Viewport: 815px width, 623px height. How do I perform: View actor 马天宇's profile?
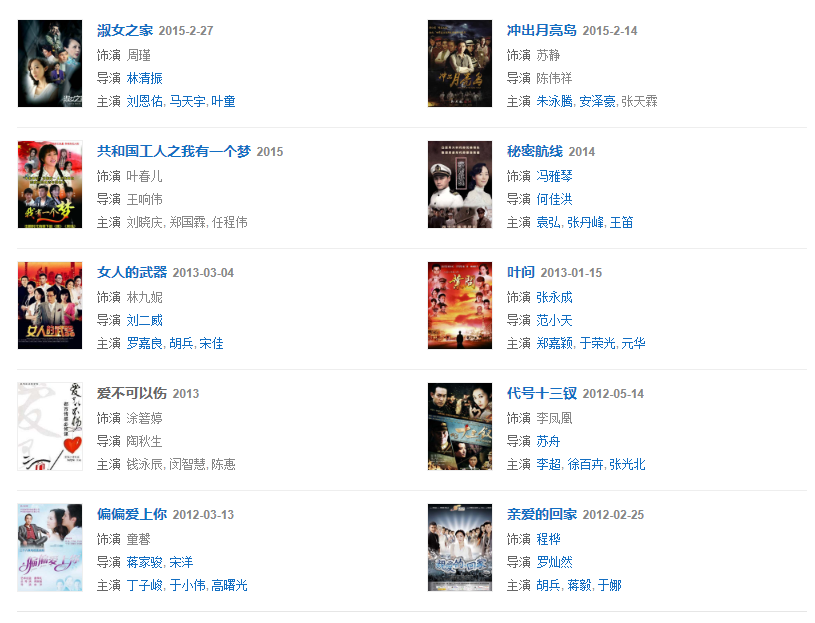(186, 101)
